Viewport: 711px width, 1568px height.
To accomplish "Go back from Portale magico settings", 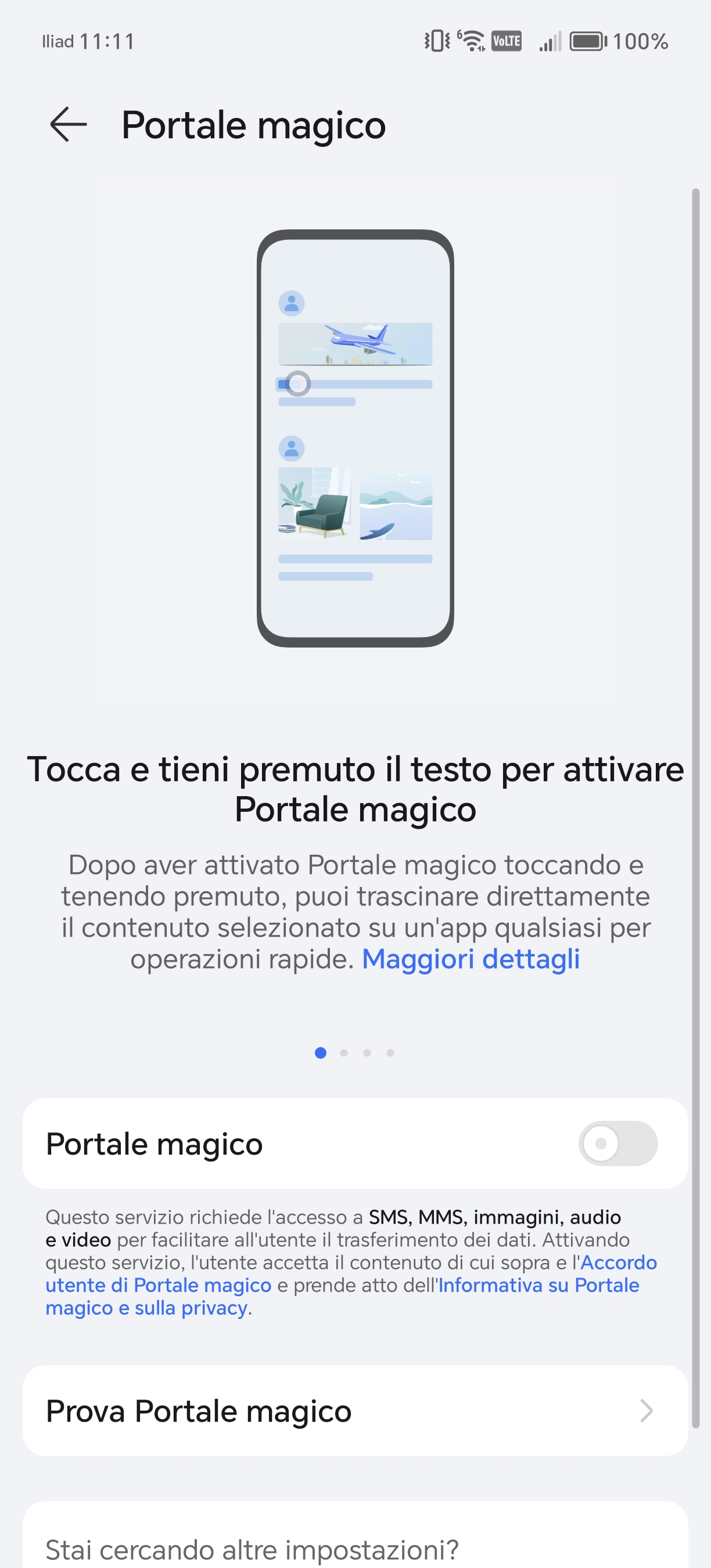I will tap(68, 125).
